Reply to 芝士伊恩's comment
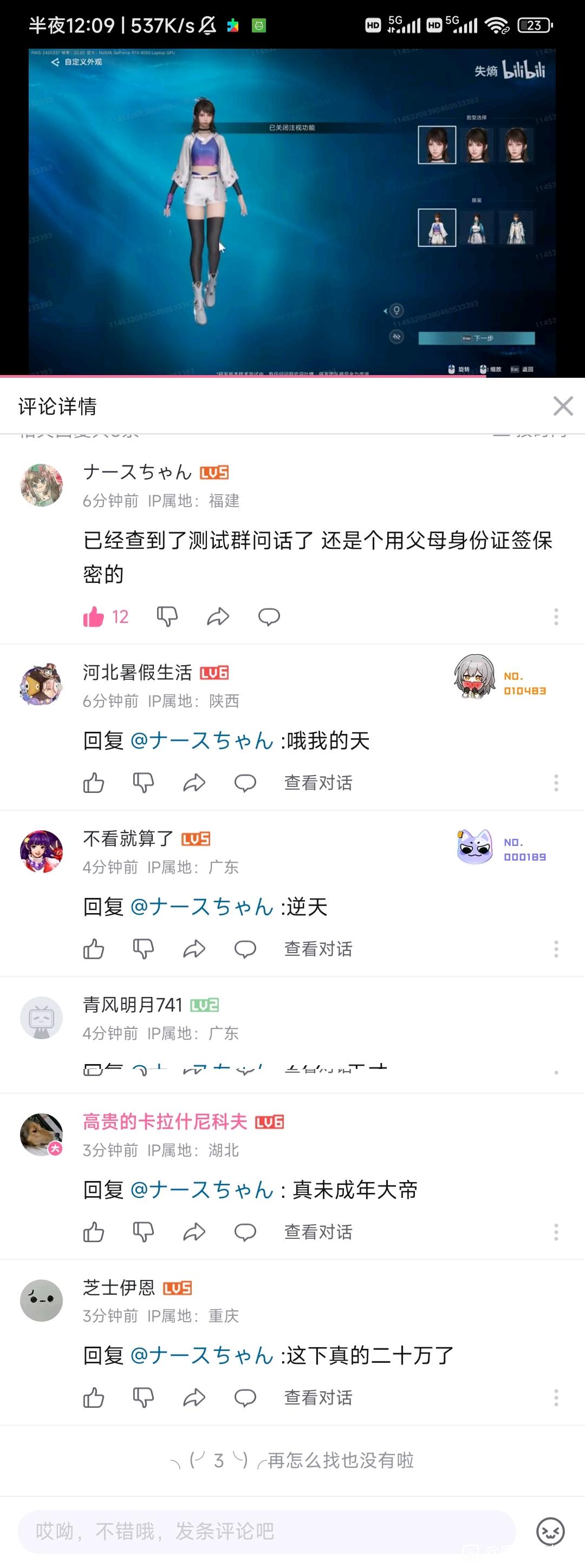Image resolution: width=585 pixels, height=1568 pixels. point(245,1398)
